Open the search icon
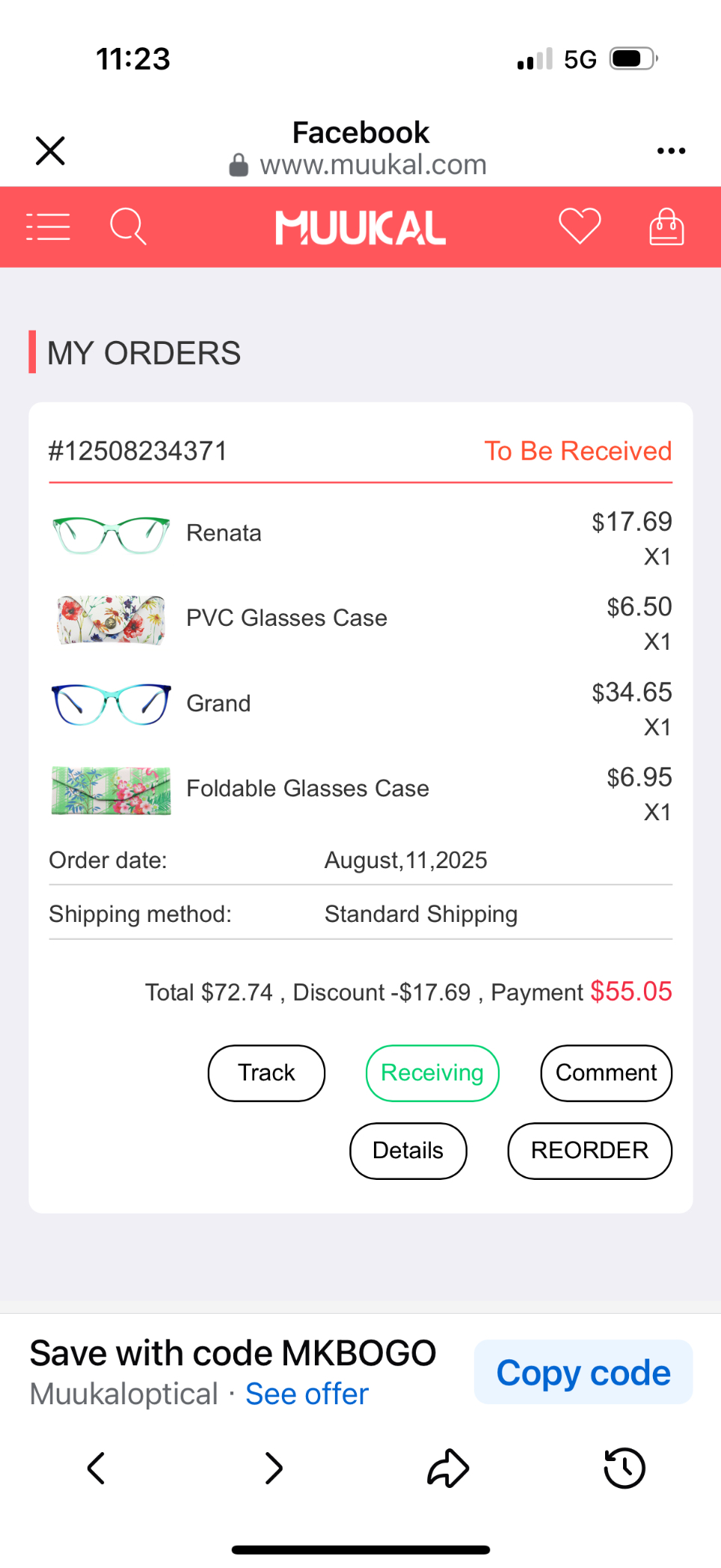Screen dimensions: 721x1568 coord(128,226)
